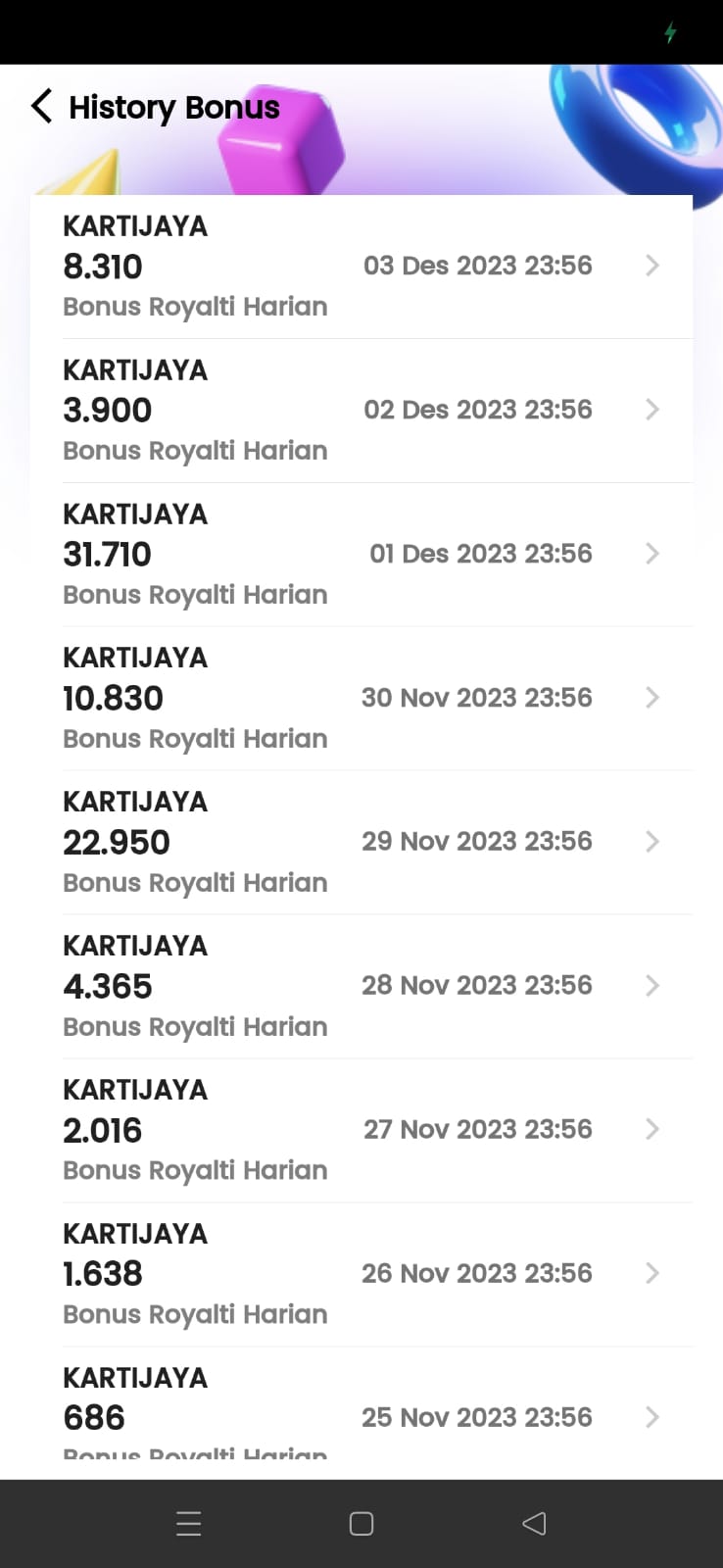Tap the system home button
The height and width of the screenshot is (1568, 723).
click(361, 1524)
